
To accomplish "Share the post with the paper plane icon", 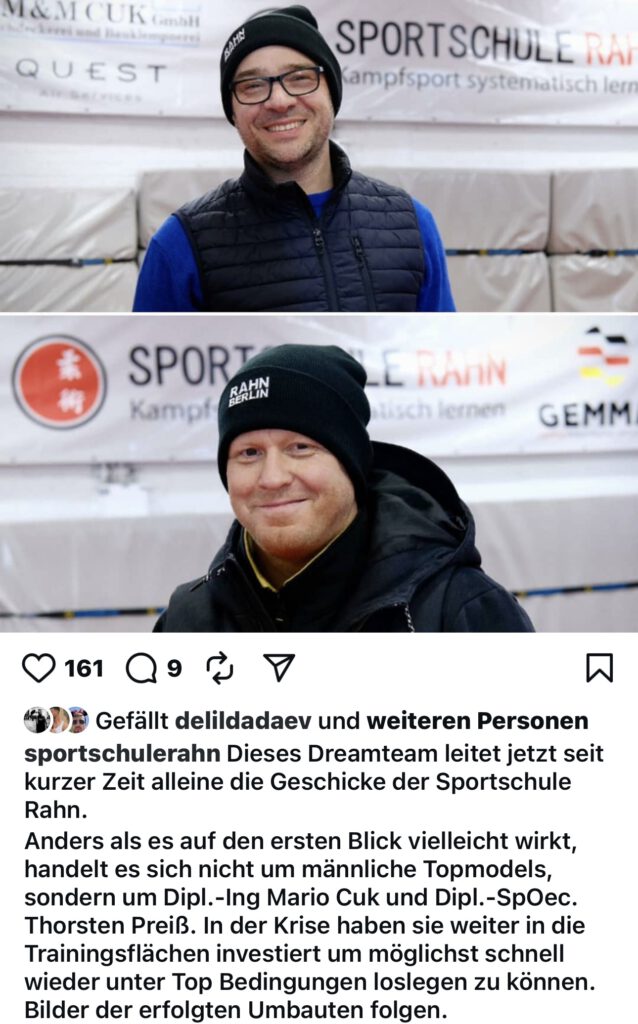I will tap(278, 668).
